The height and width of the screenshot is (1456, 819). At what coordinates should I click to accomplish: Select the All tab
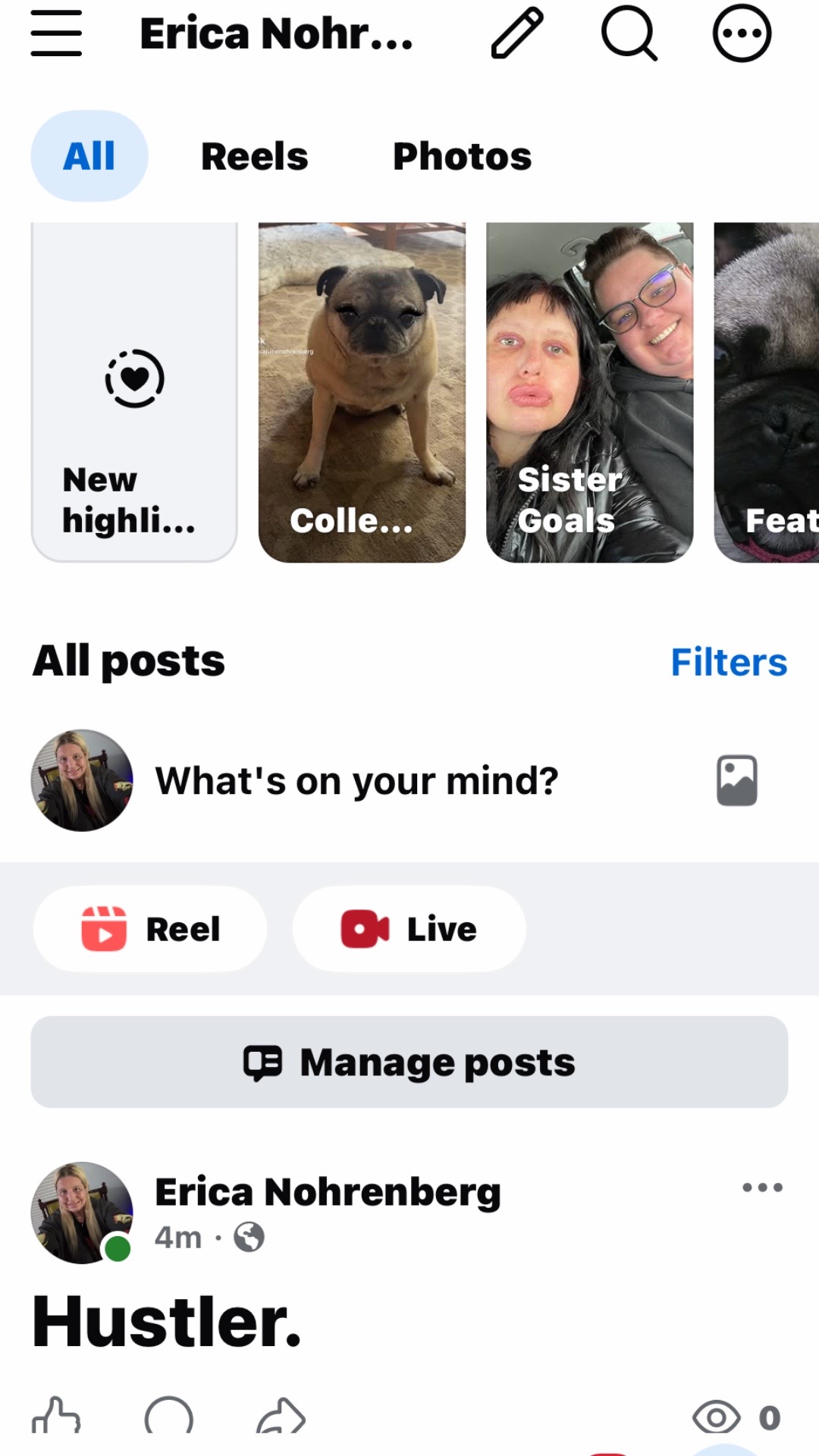coord(89,156)
